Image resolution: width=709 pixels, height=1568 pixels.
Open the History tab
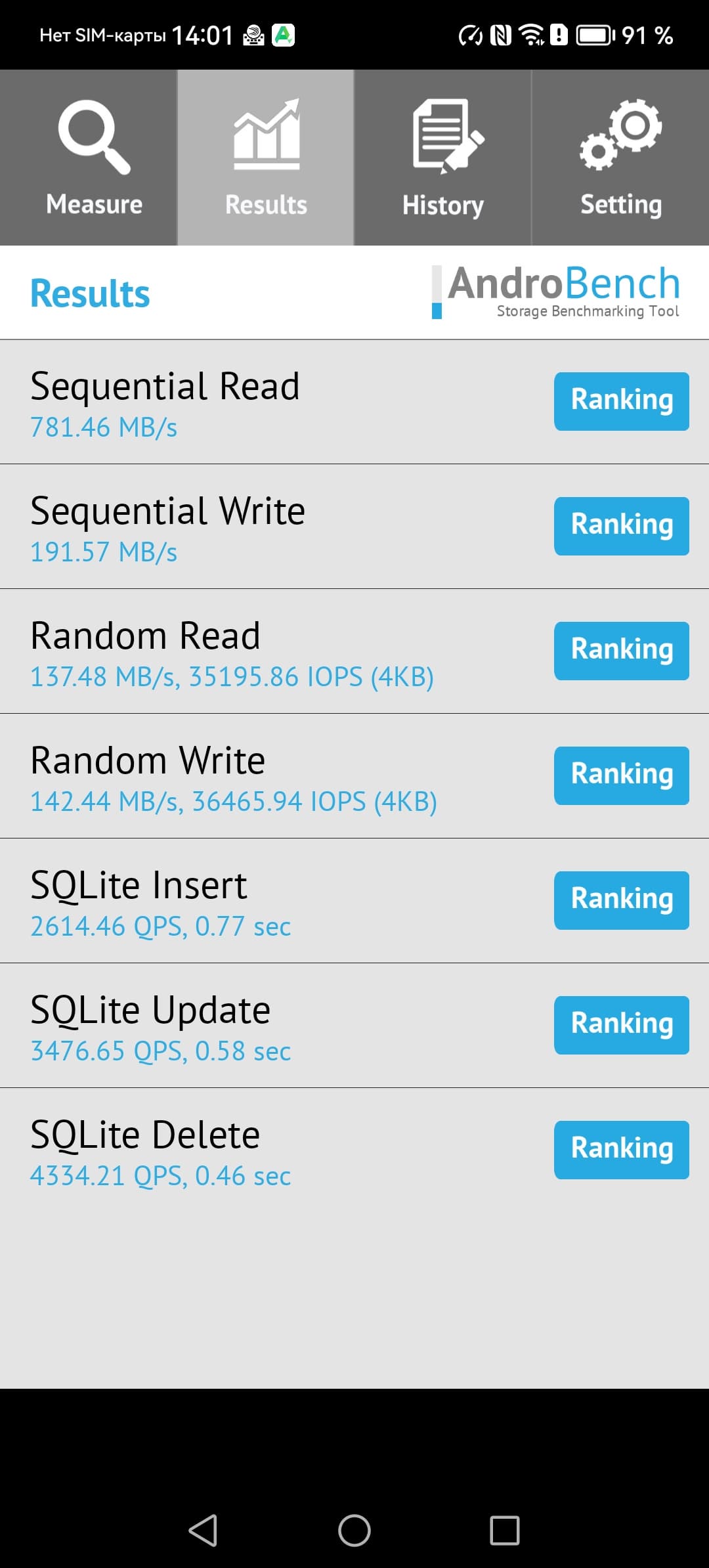tap(443, 158)
